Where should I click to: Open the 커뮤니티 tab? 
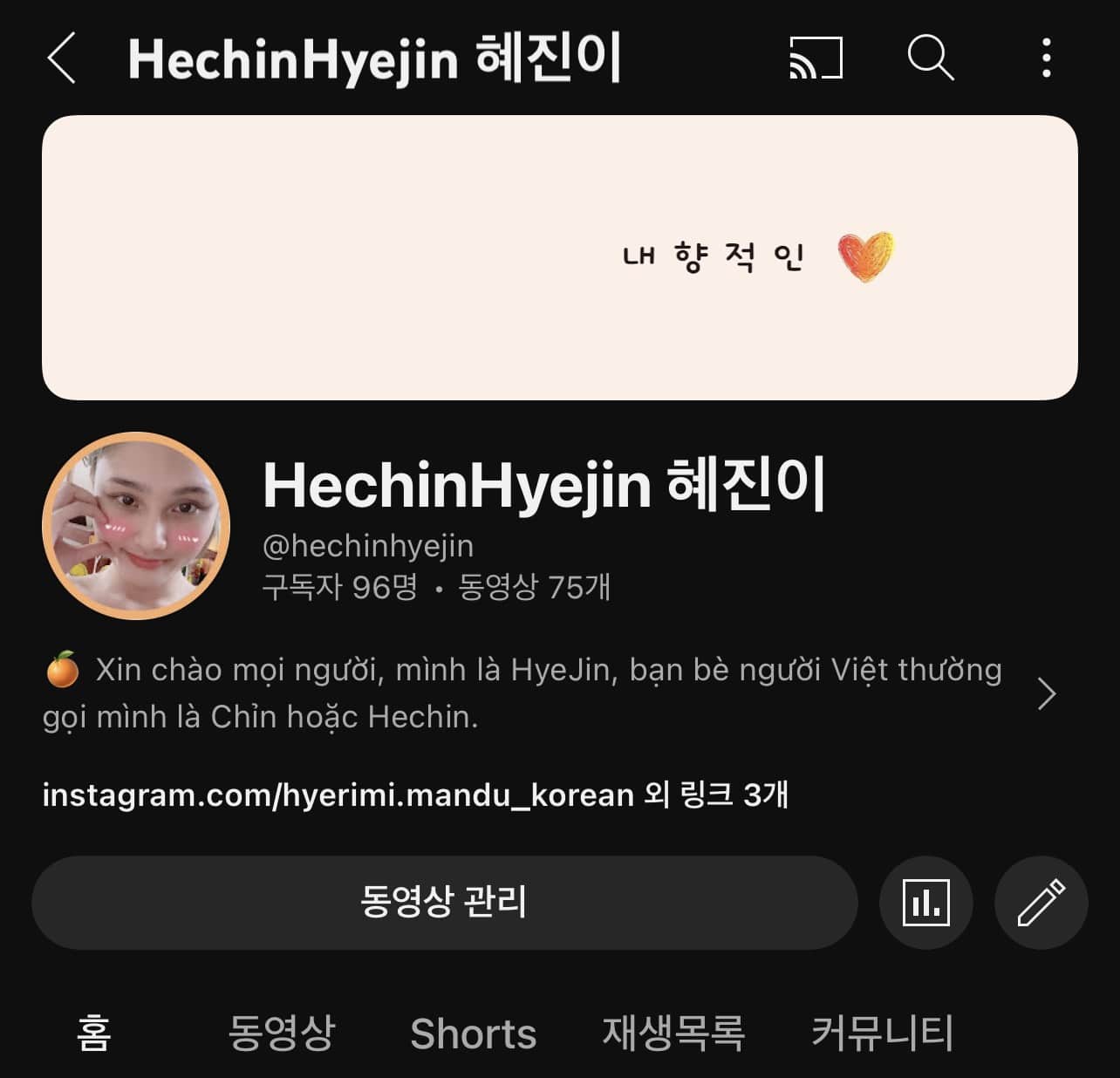click(882, 1034)
